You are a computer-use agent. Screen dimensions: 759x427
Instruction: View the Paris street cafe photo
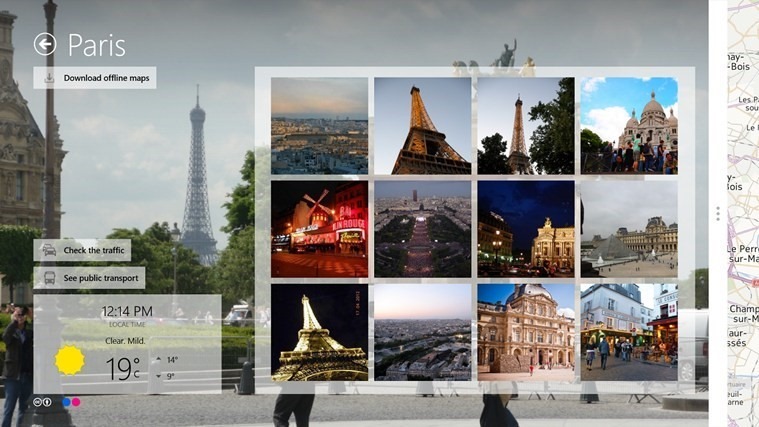pyautogui.click(x=629, y=331)
